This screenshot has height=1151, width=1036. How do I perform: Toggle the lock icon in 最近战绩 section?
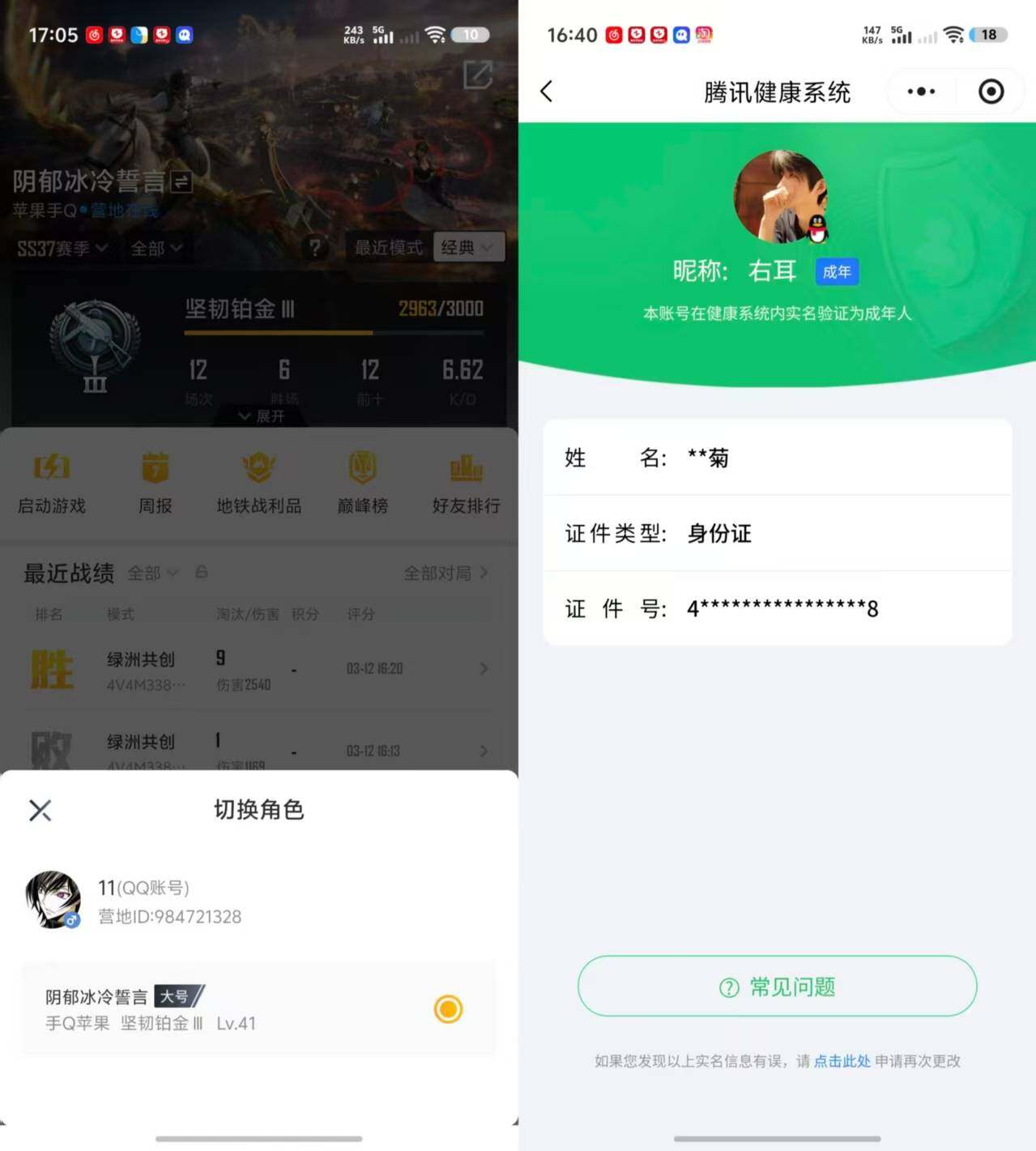click(x=201, y=573)
